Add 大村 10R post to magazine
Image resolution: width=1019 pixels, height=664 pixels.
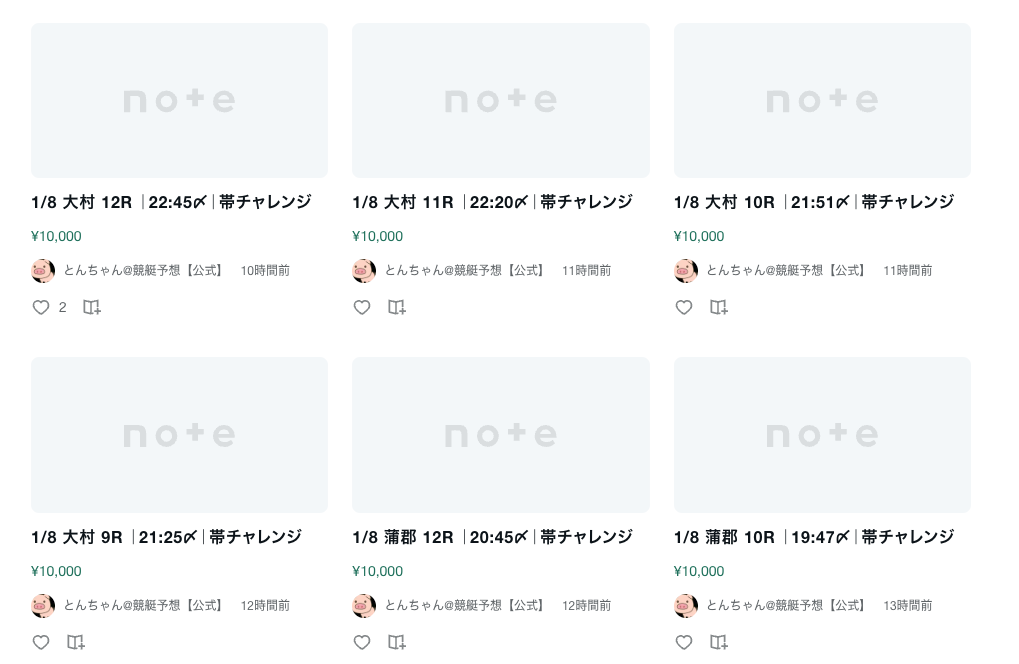click(719, 307)
